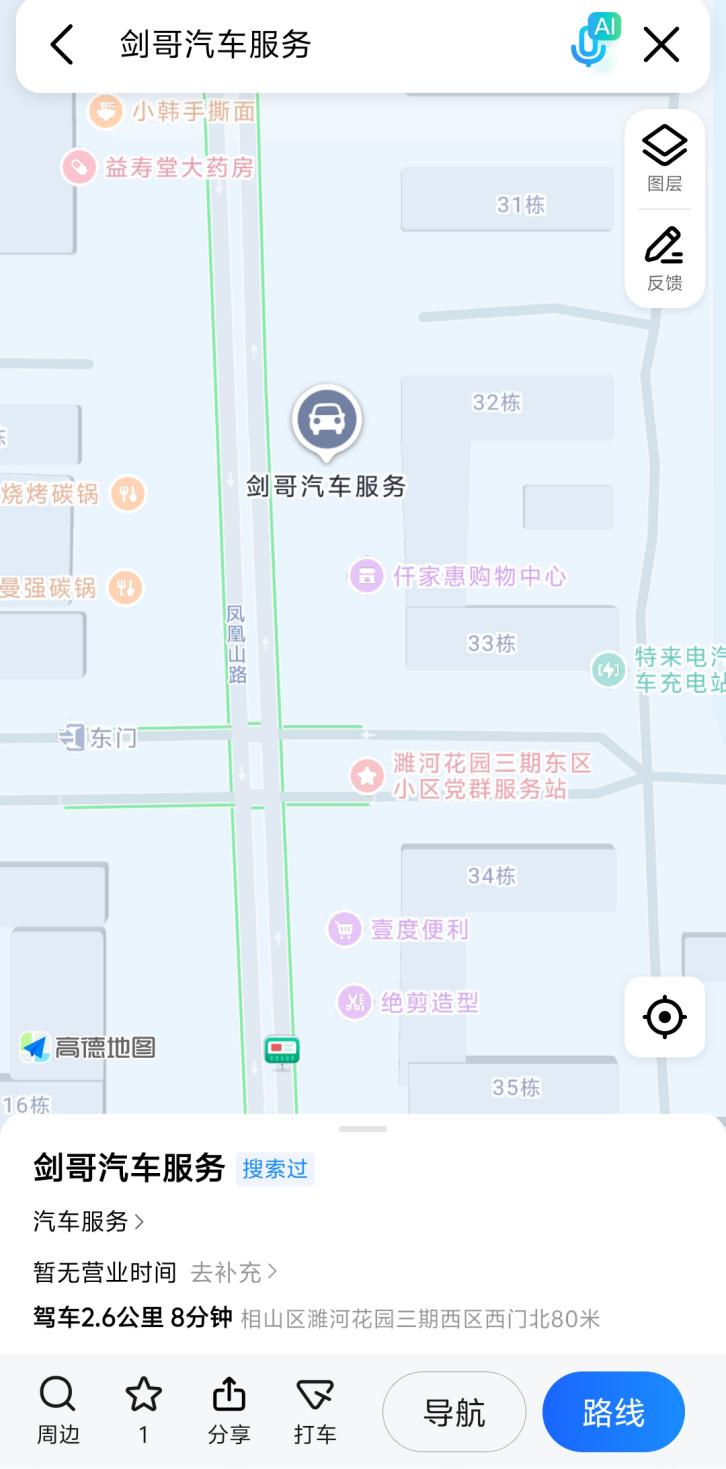
Task: Select the 壹度便利 convenience store marker
Action: pyautogui.click(x=344, y=929)
